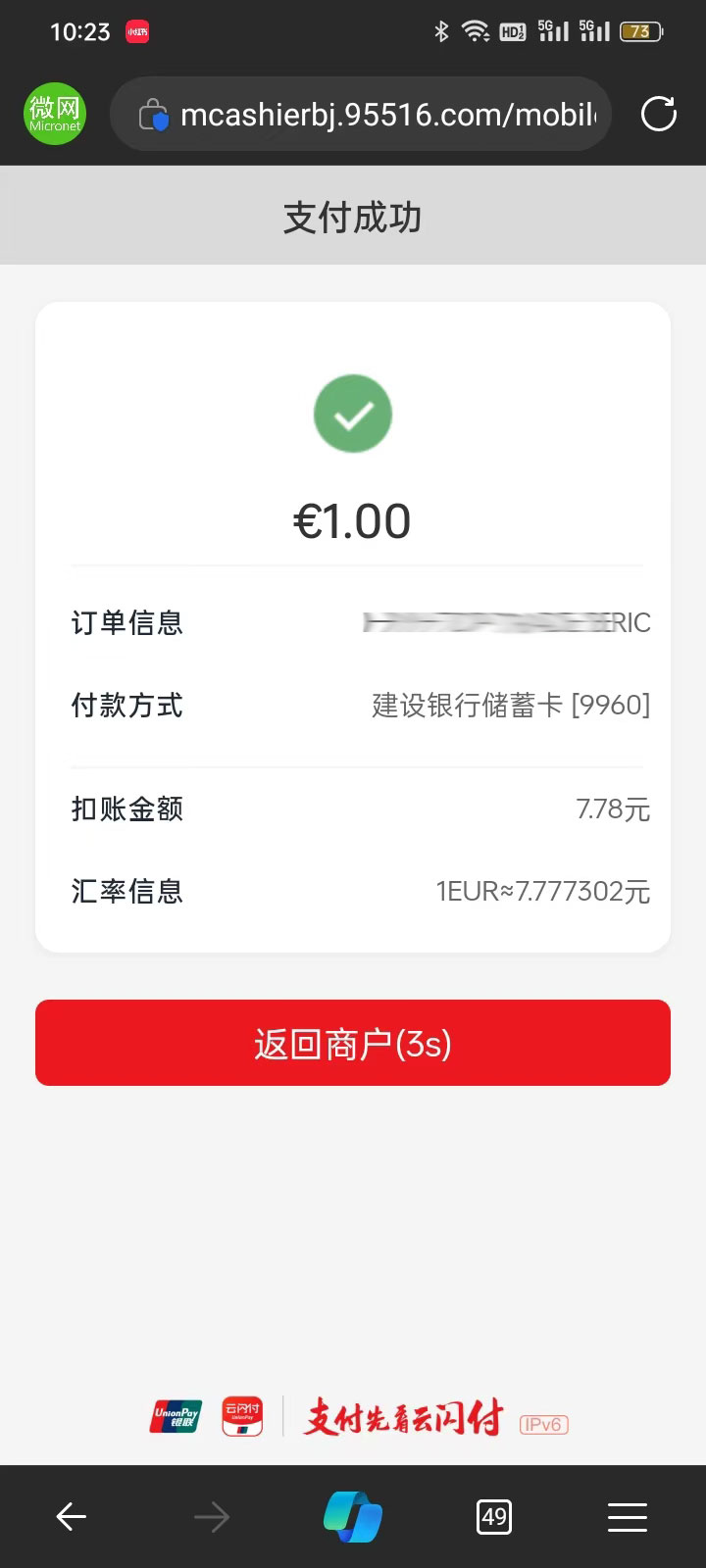Tap the 微网 Micronet icon

(x=55, y=114)
